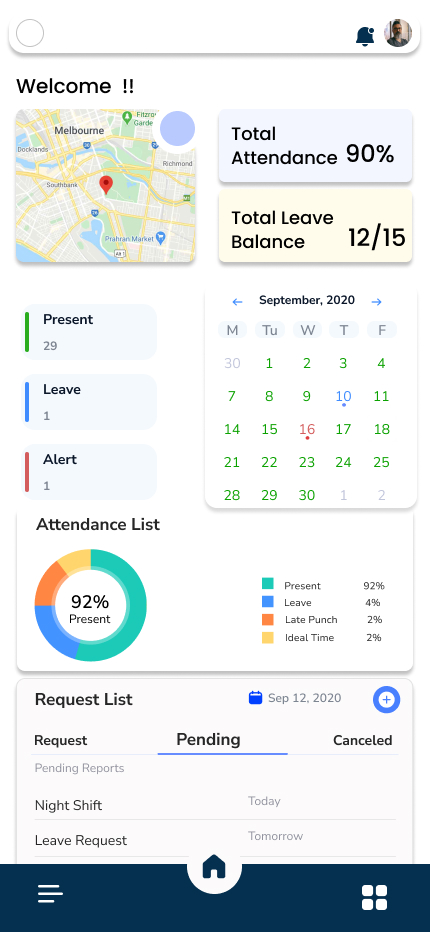
Task: Open the Leave summary card
Action: pyautogui.click(x=90, y=402)
